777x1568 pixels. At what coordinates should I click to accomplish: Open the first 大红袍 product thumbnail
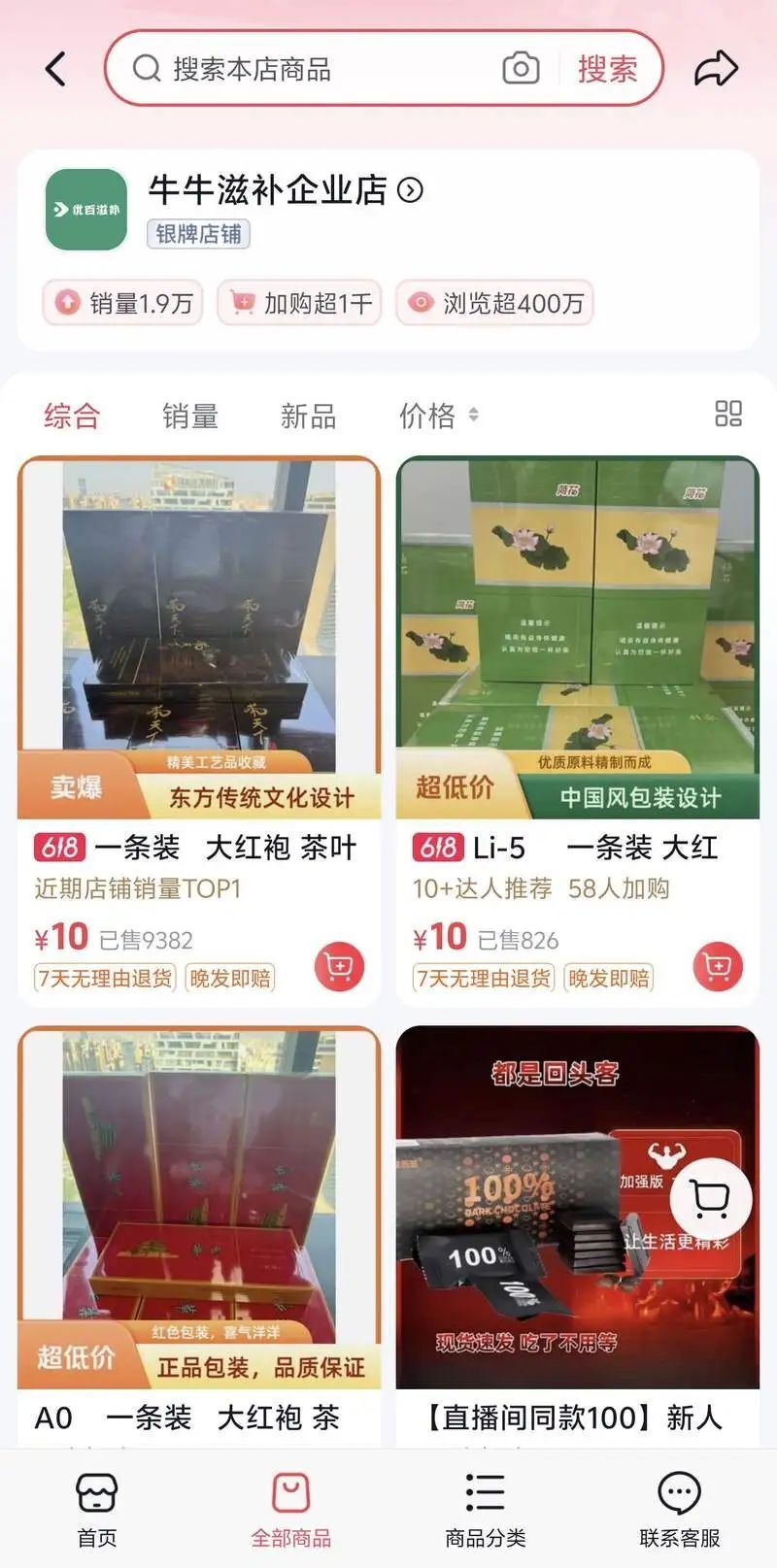[x=200, y=636]
